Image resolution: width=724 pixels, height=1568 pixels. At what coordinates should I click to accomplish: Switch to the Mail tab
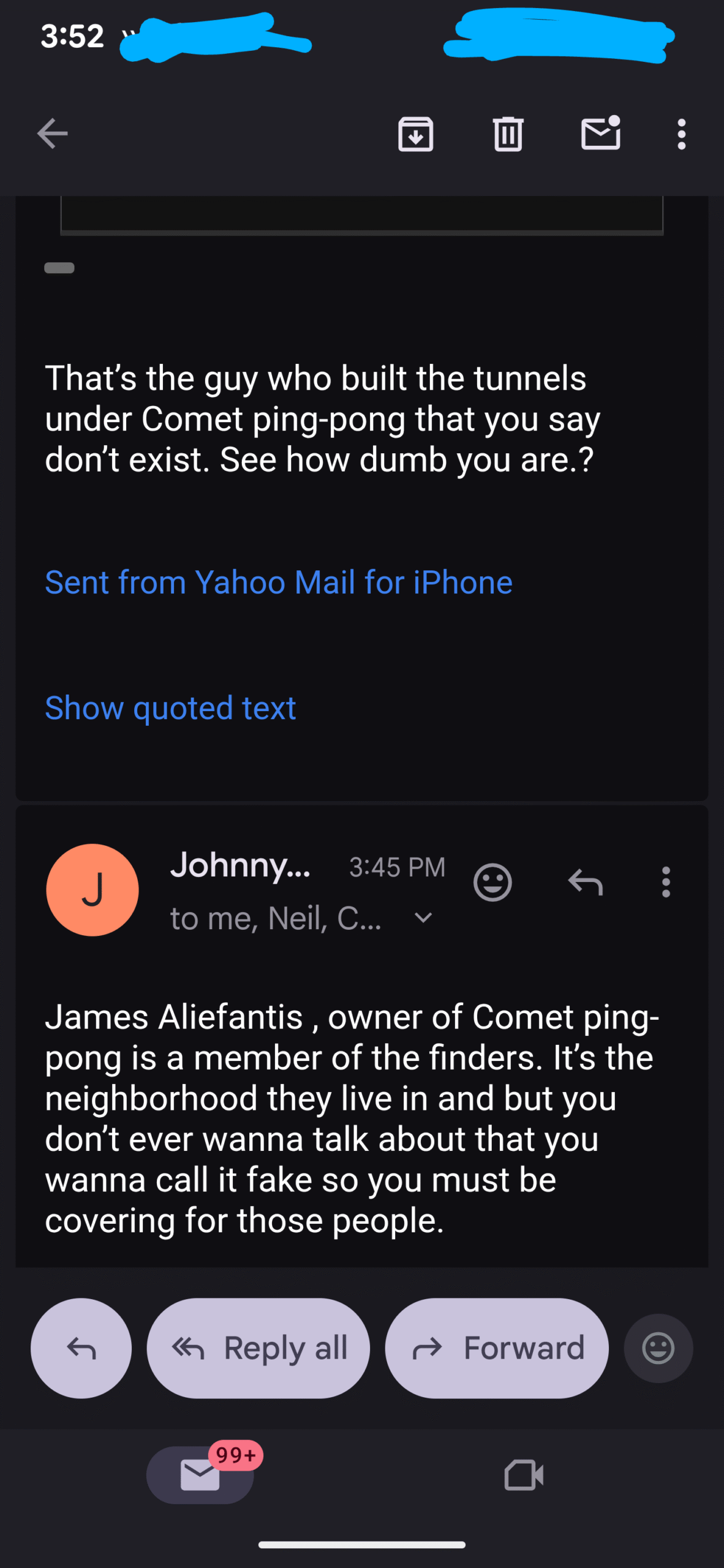(x=200, y=1475)
